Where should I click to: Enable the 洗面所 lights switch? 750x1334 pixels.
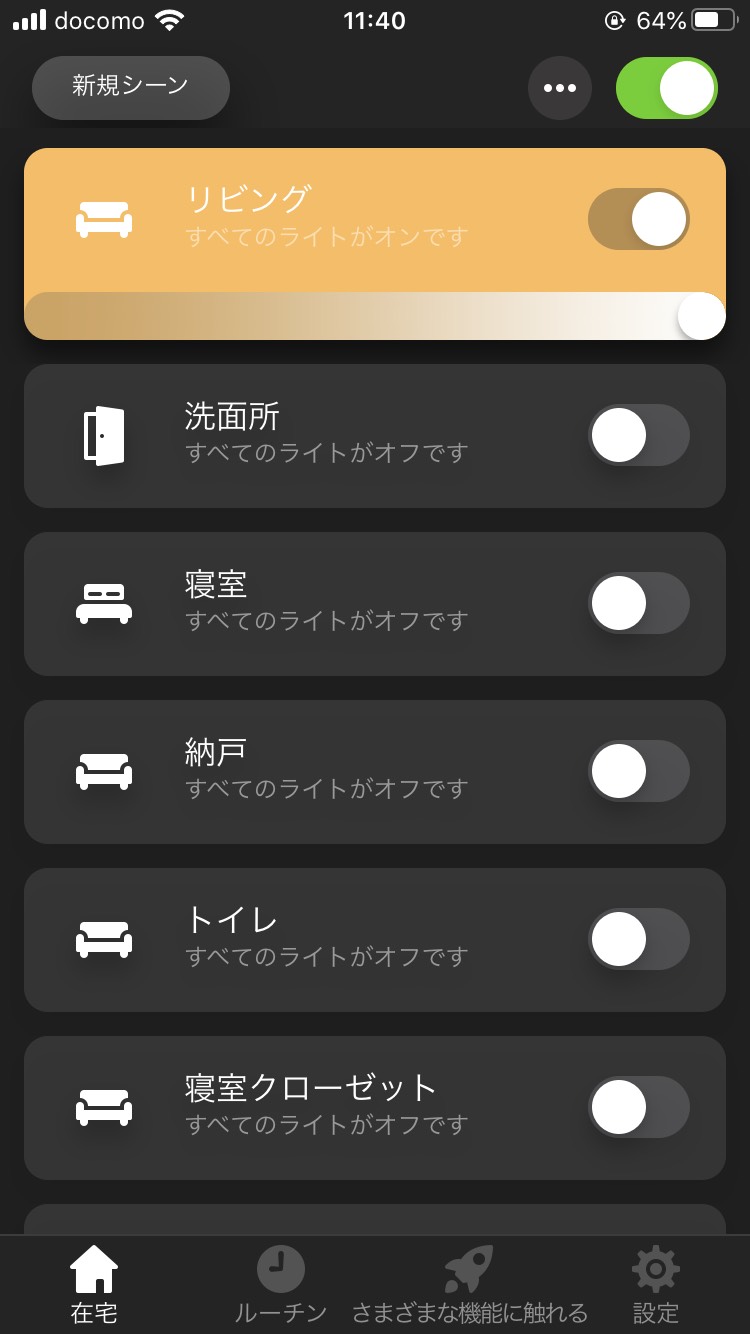tap(638, 435)
